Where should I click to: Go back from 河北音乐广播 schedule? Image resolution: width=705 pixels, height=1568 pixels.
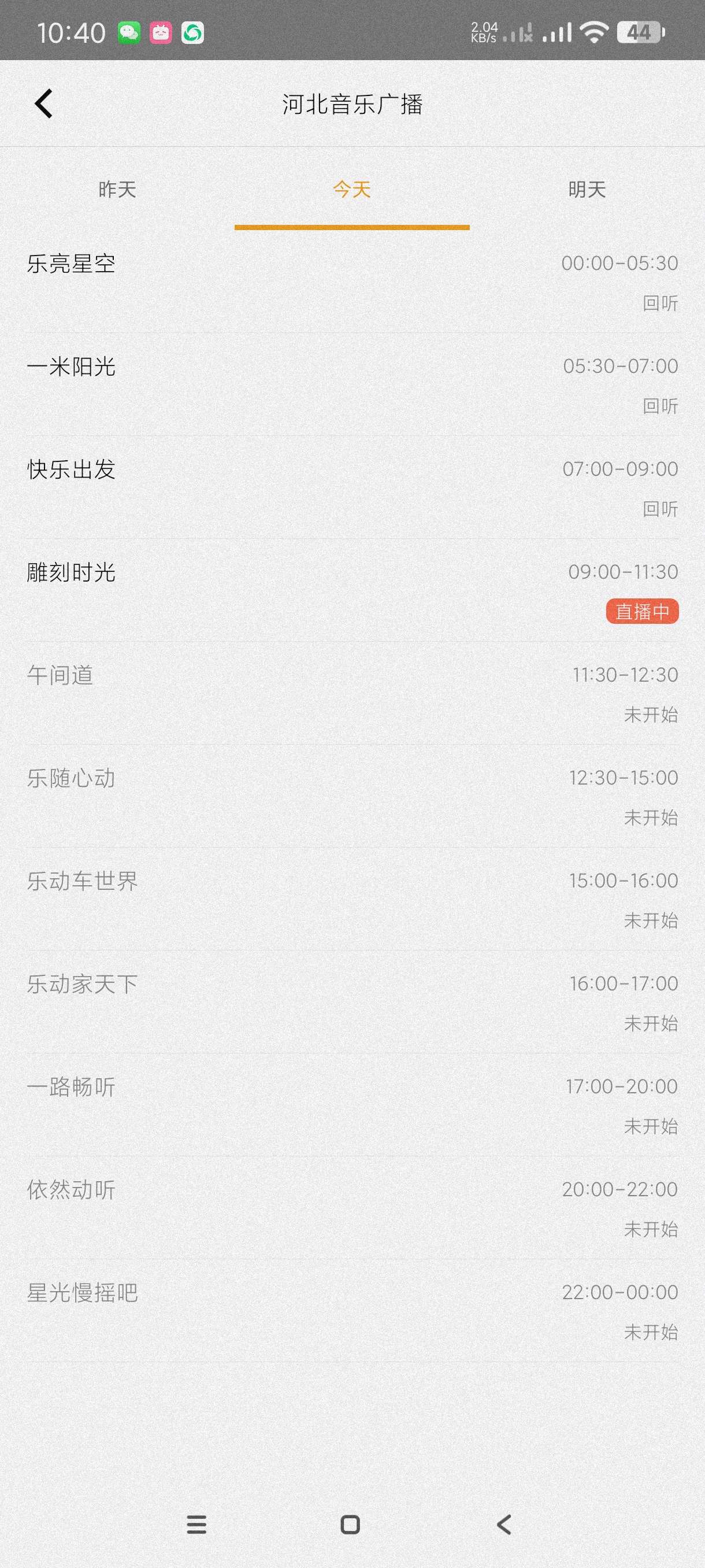click(x=44, y=103)
